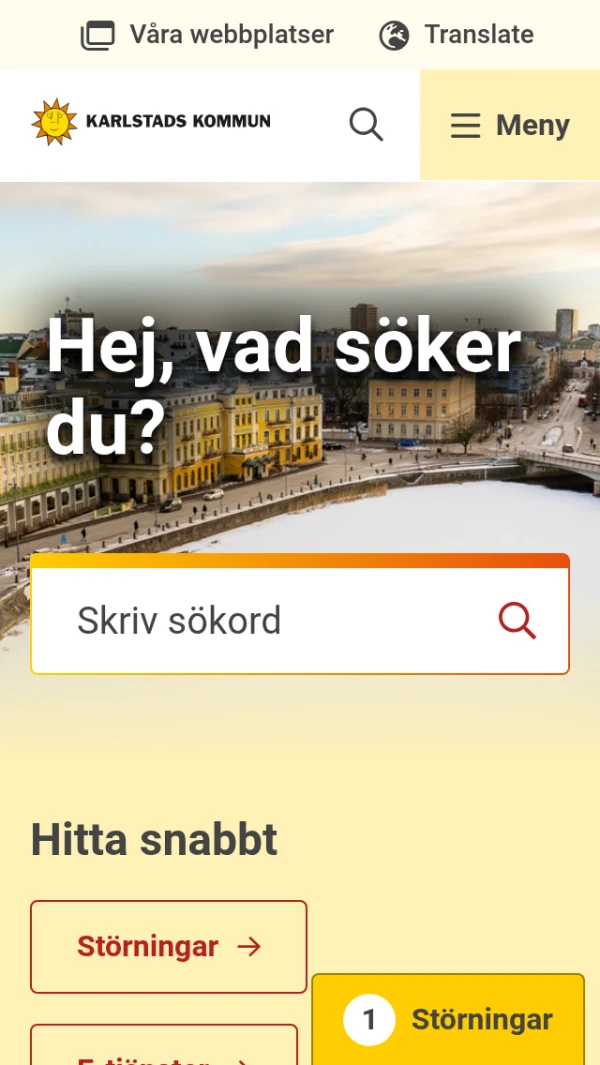This screenshot has height=1065, width=600.
Task: Open Våra webbplatser link
Action: click(207, 35)
